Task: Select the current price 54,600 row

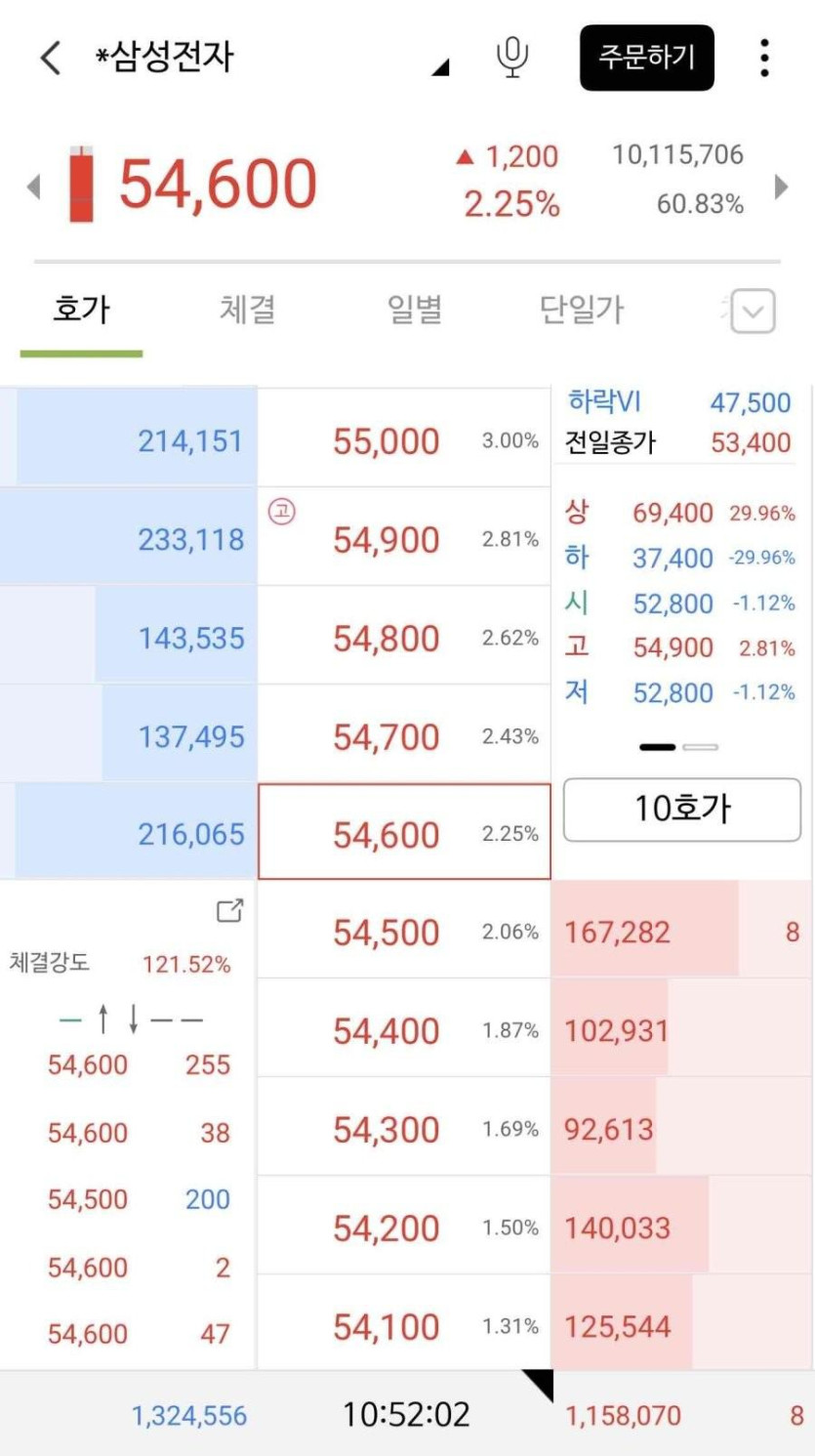Action: pyautogui.click(x=404, y=832)
